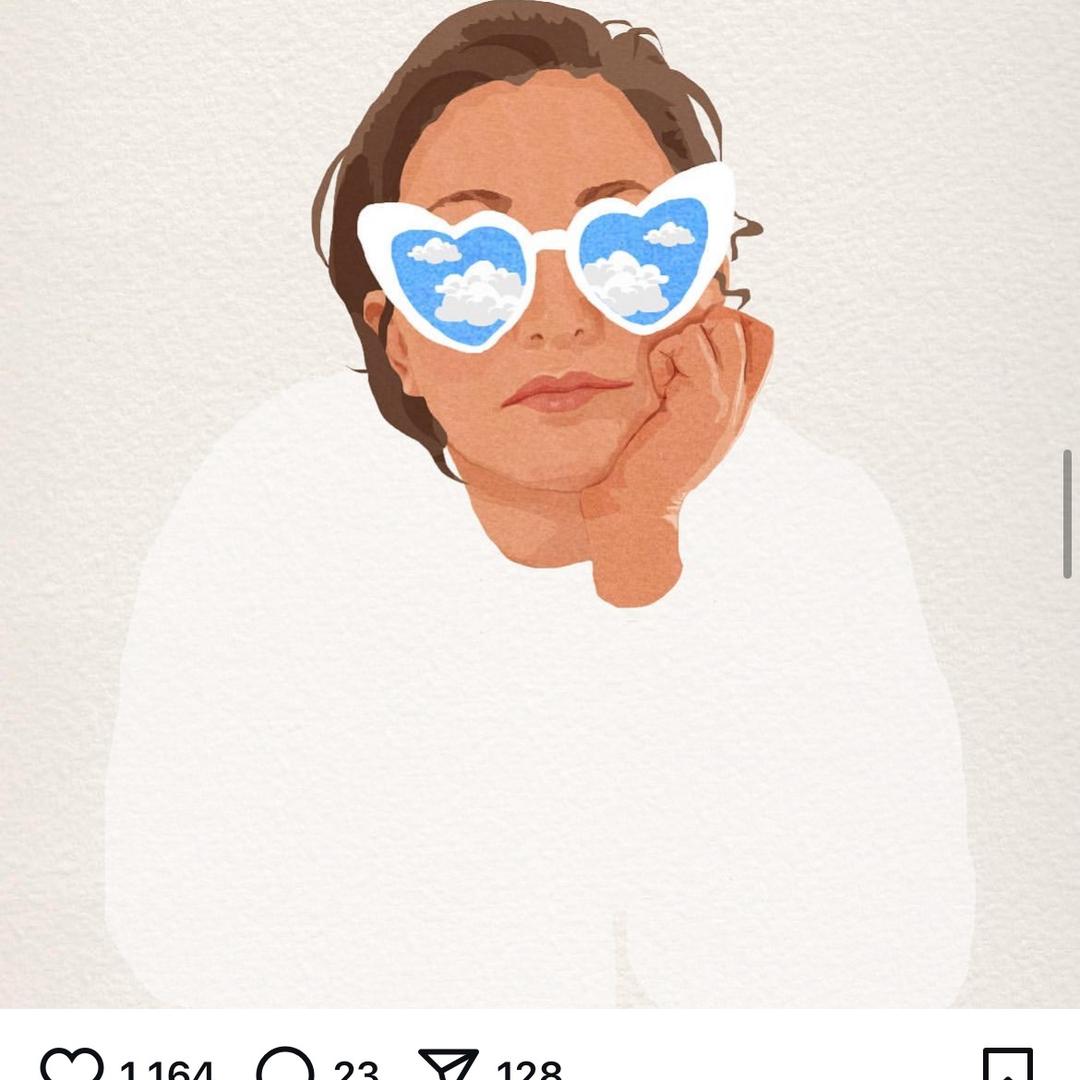Share the post using the paper plane icon
This screenshot has width=1080, height=1080.
[449, 1066]
